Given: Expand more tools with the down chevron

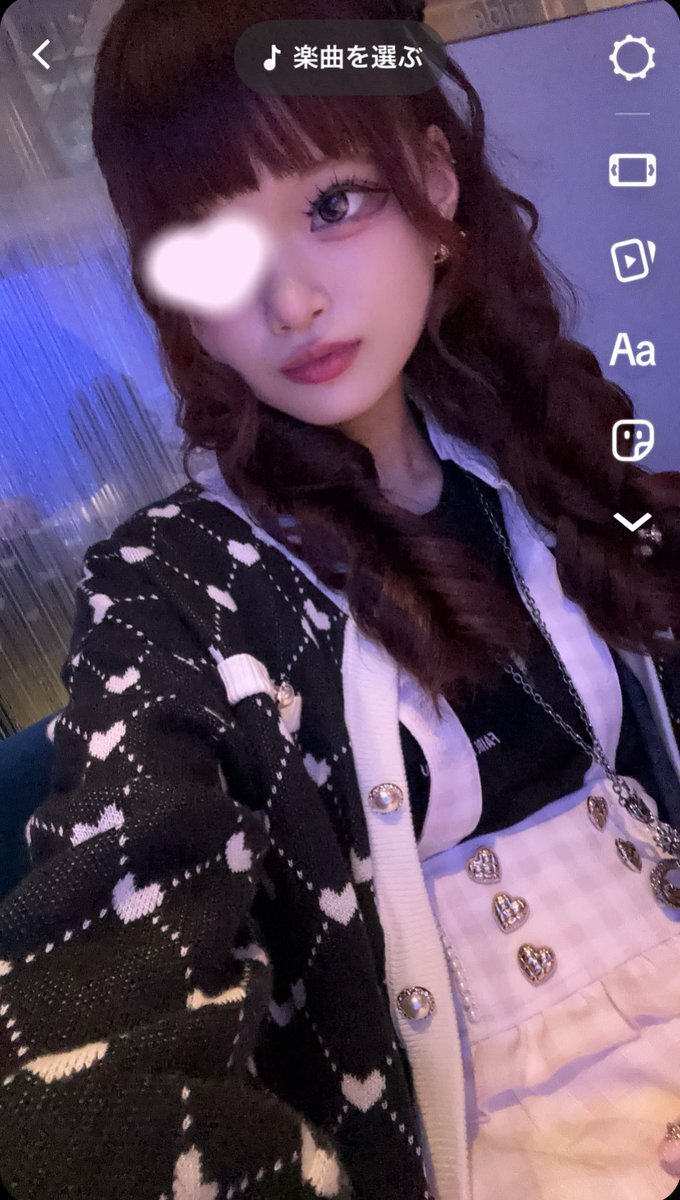Looking at the screenshot, I should coord(632,522).
